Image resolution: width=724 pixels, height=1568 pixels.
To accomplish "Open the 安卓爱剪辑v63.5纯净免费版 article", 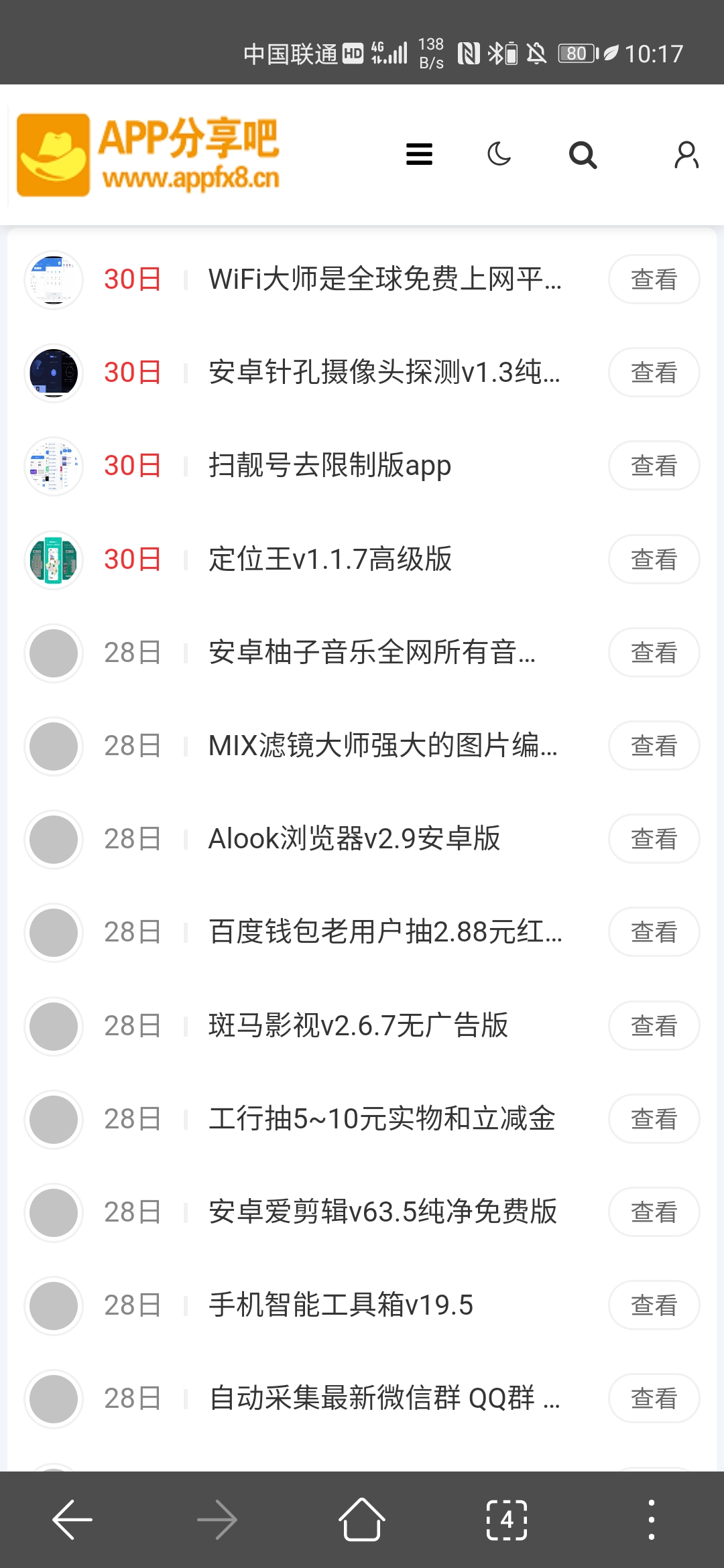I will coord(383,1212).
